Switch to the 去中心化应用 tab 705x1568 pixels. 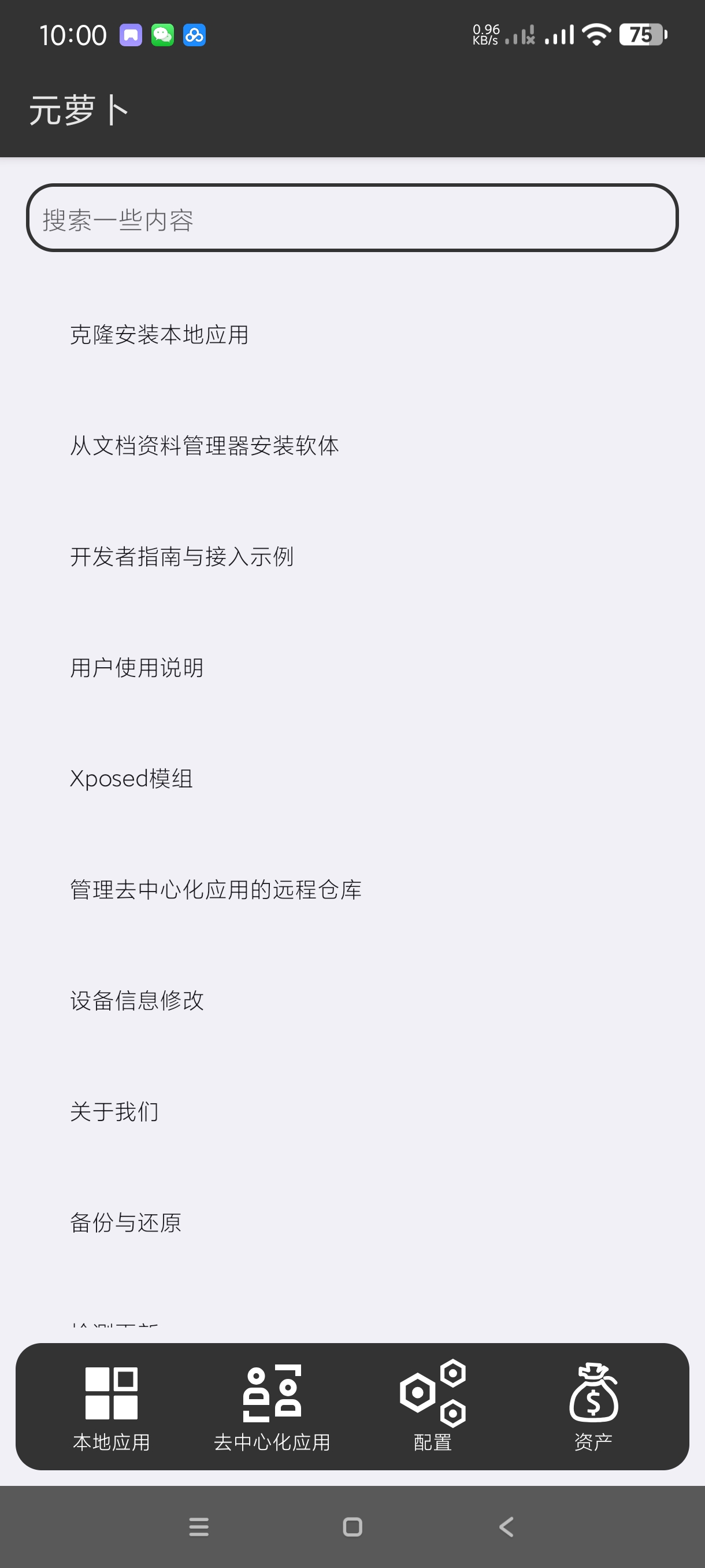272,1406
